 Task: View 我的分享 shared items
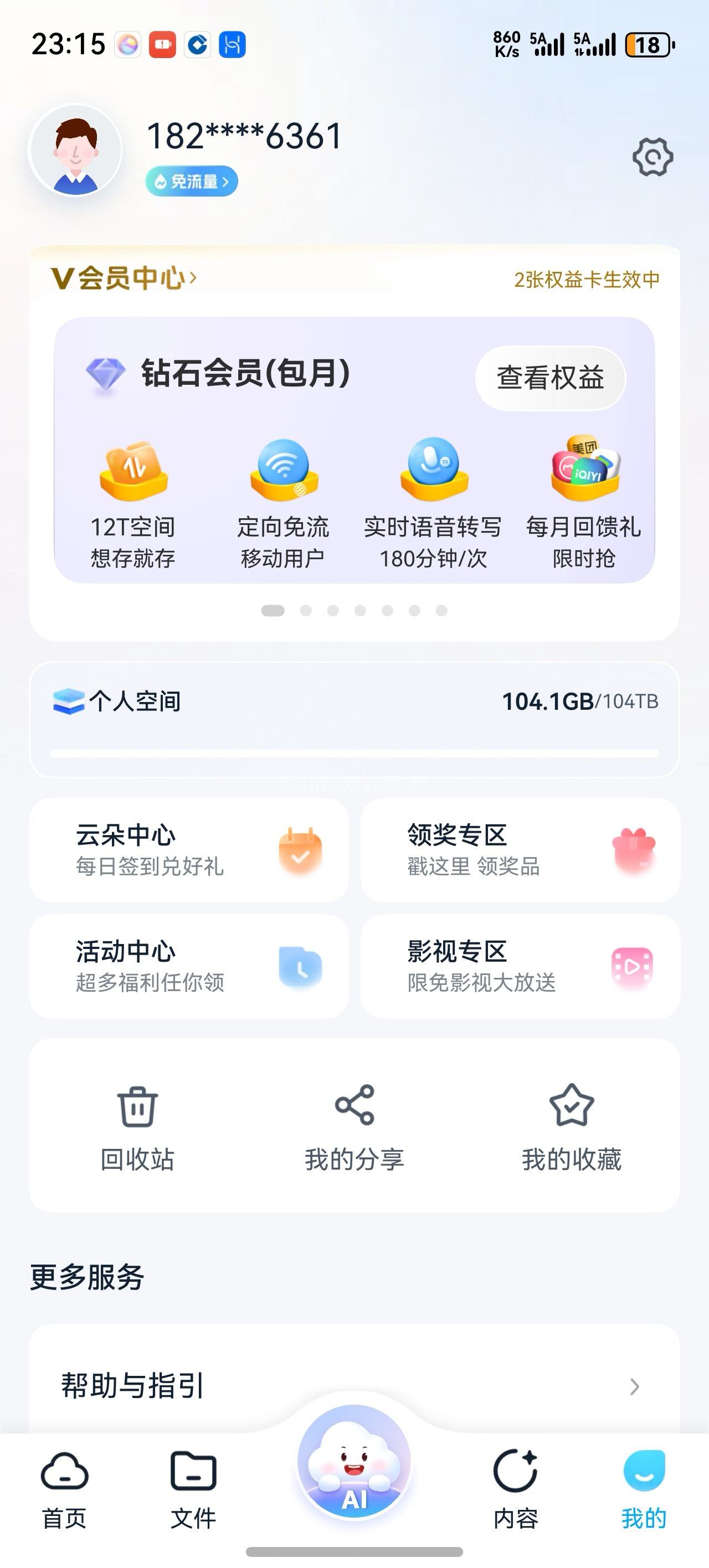(354, 1126)
